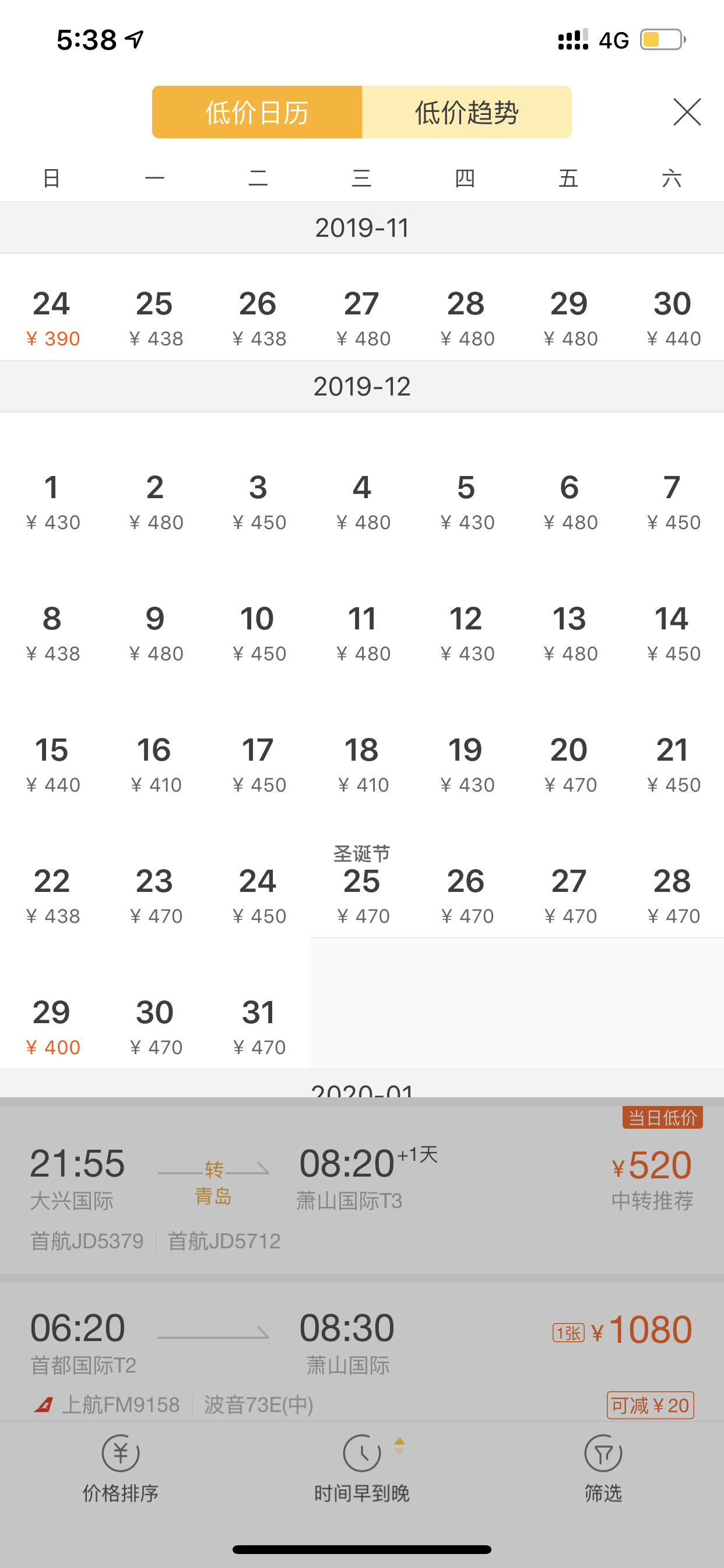Pick November 27 priced ¥480
Image resolution: width=724 pixels, height=1568 pixels.
coord(362,318)
